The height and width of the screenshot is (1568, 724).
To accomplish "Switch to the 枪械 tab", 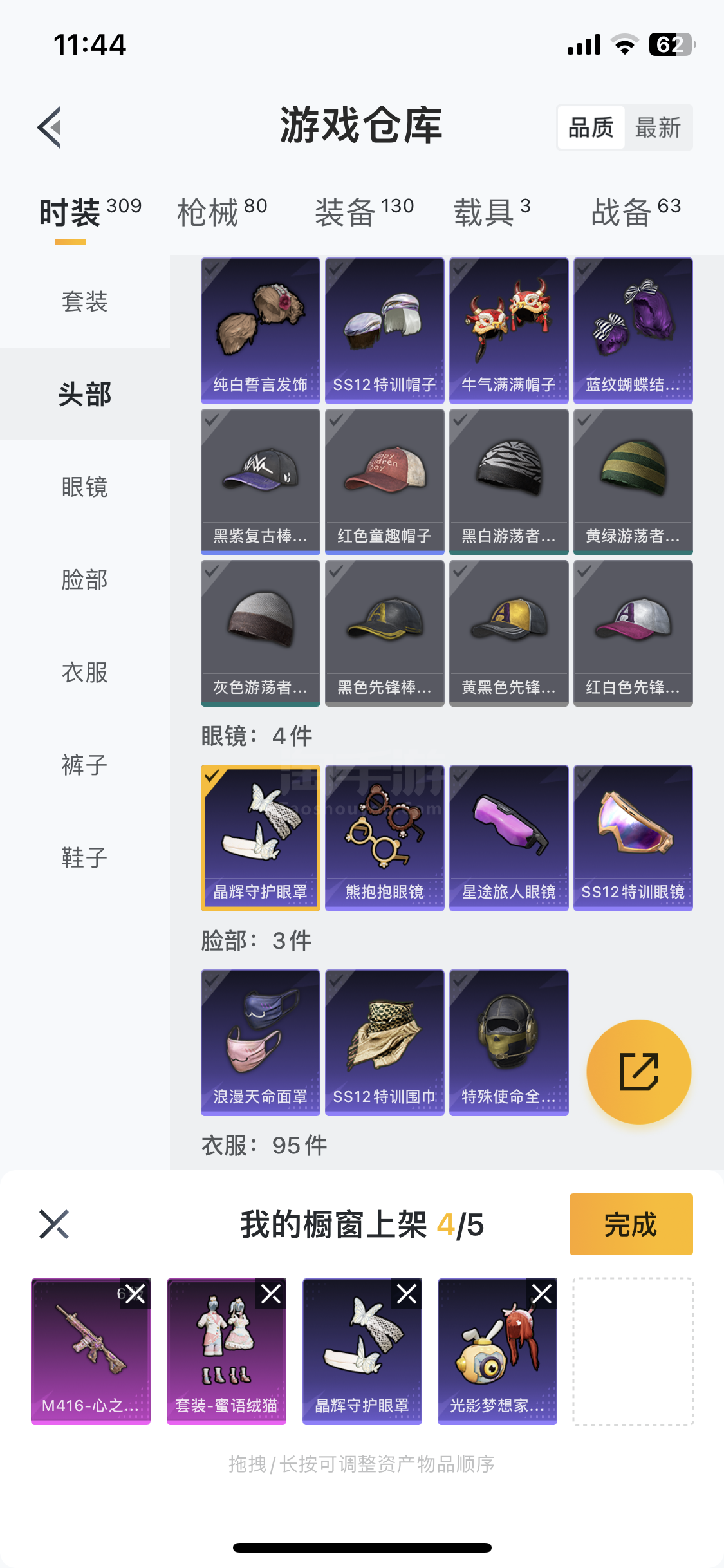I will coord(222,212).
